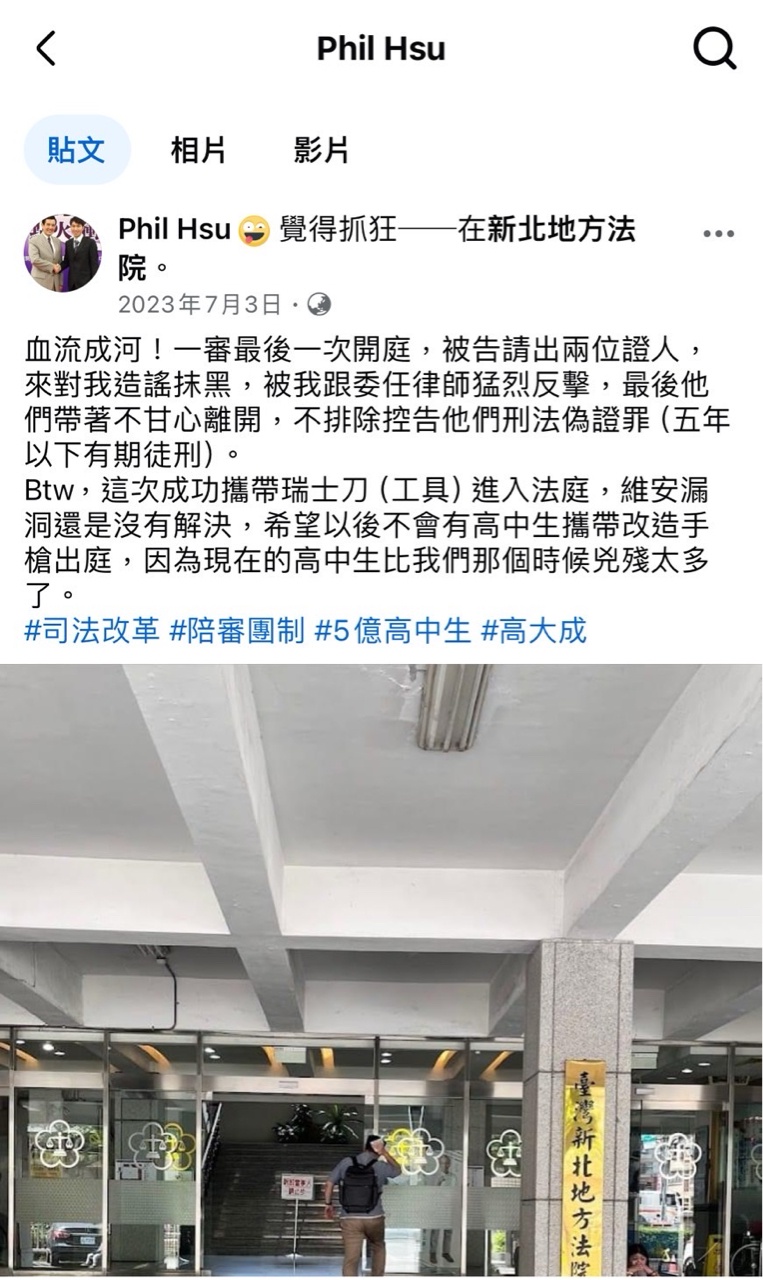Open search on Phil Hsu's profile

point(714,48)
